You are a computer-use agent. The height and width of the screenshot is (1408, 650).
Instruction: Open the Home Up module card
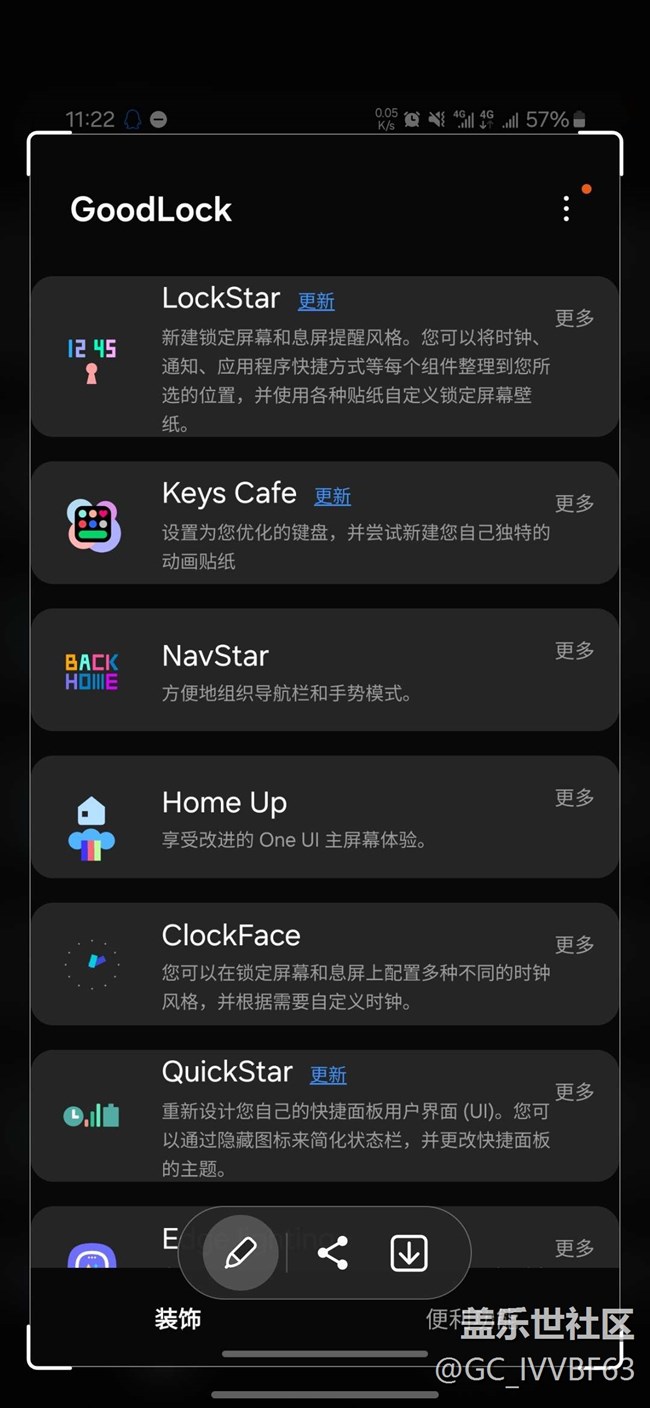pos(325,817)
